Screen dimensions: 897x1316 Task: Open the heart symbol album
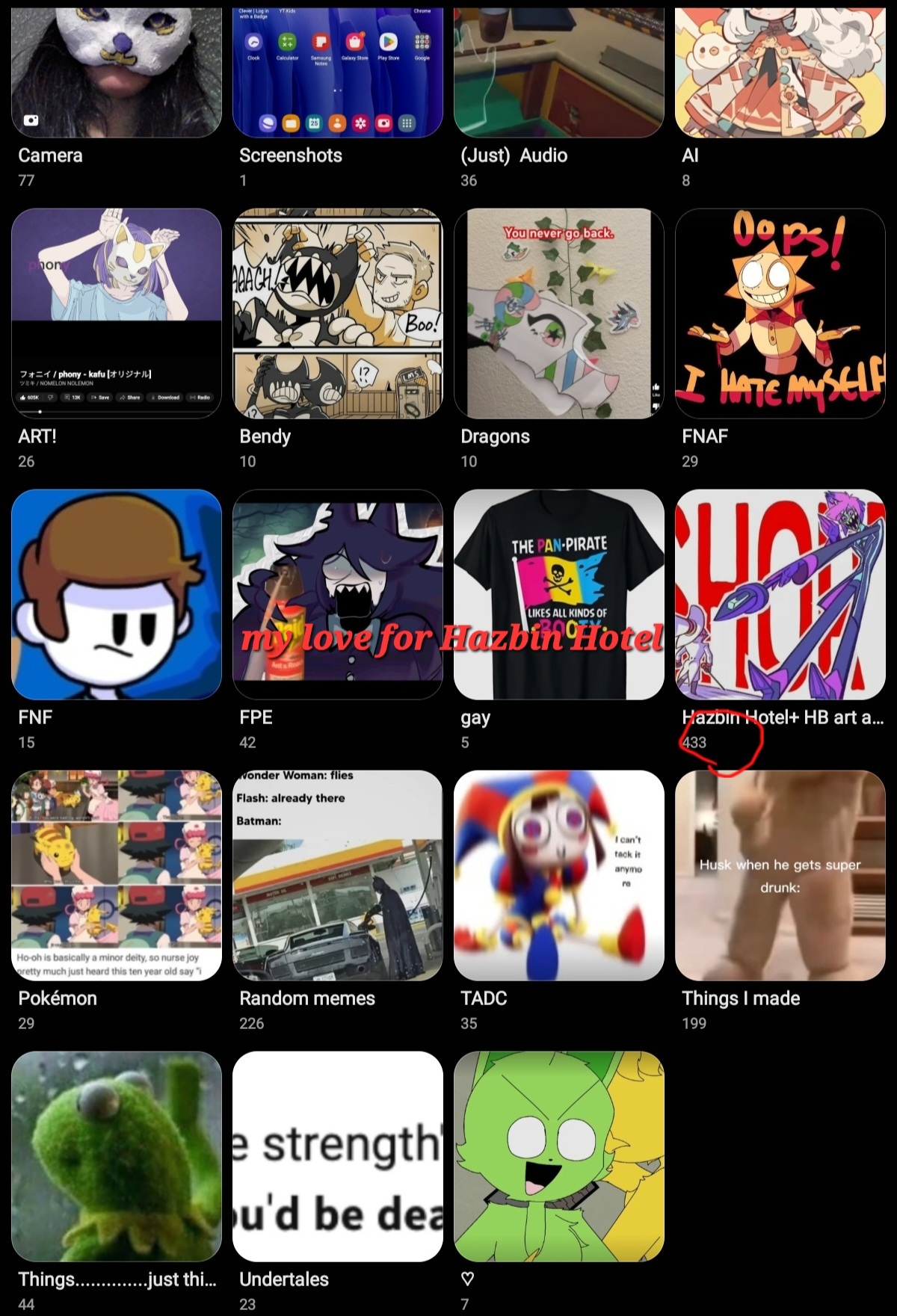[559, 1157]
